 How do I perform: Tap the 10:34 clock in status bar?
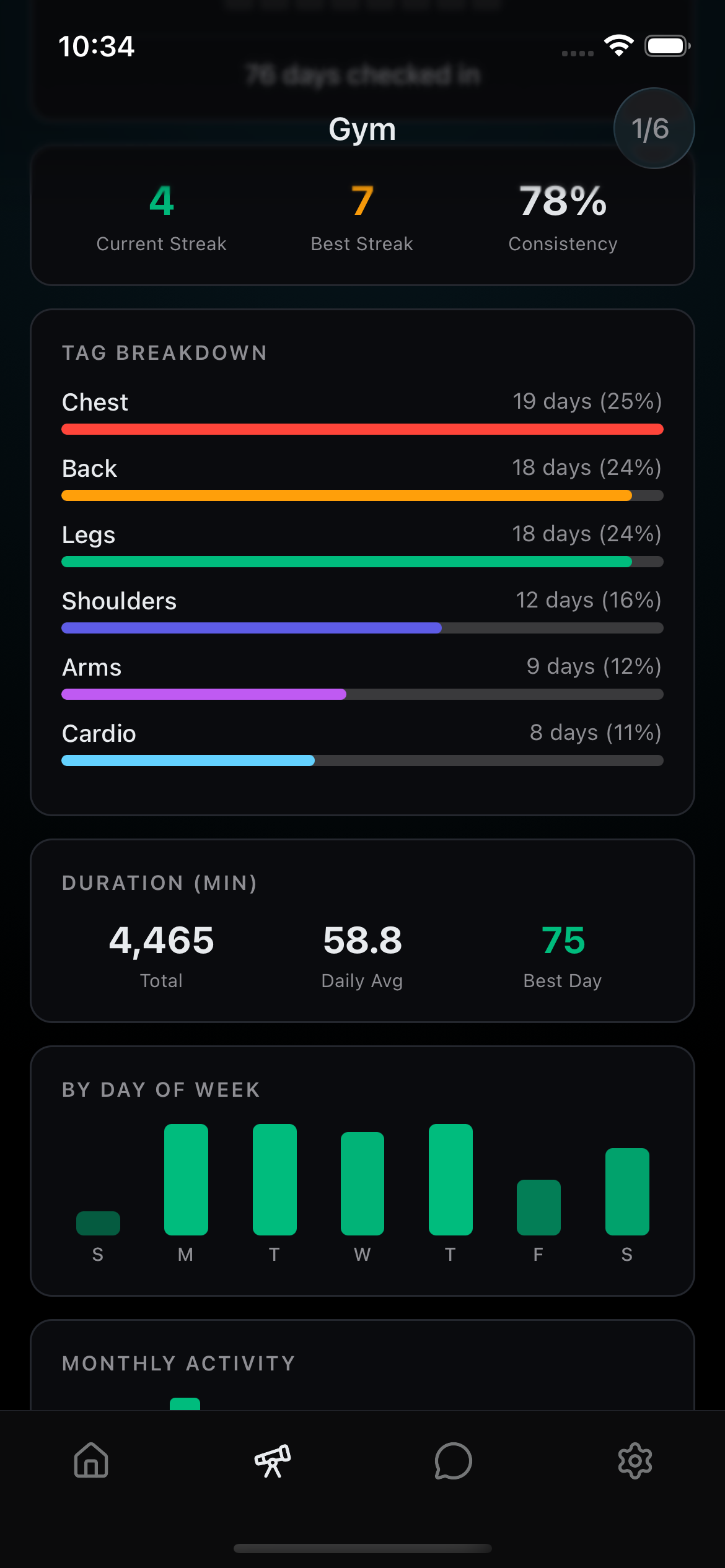95,45
